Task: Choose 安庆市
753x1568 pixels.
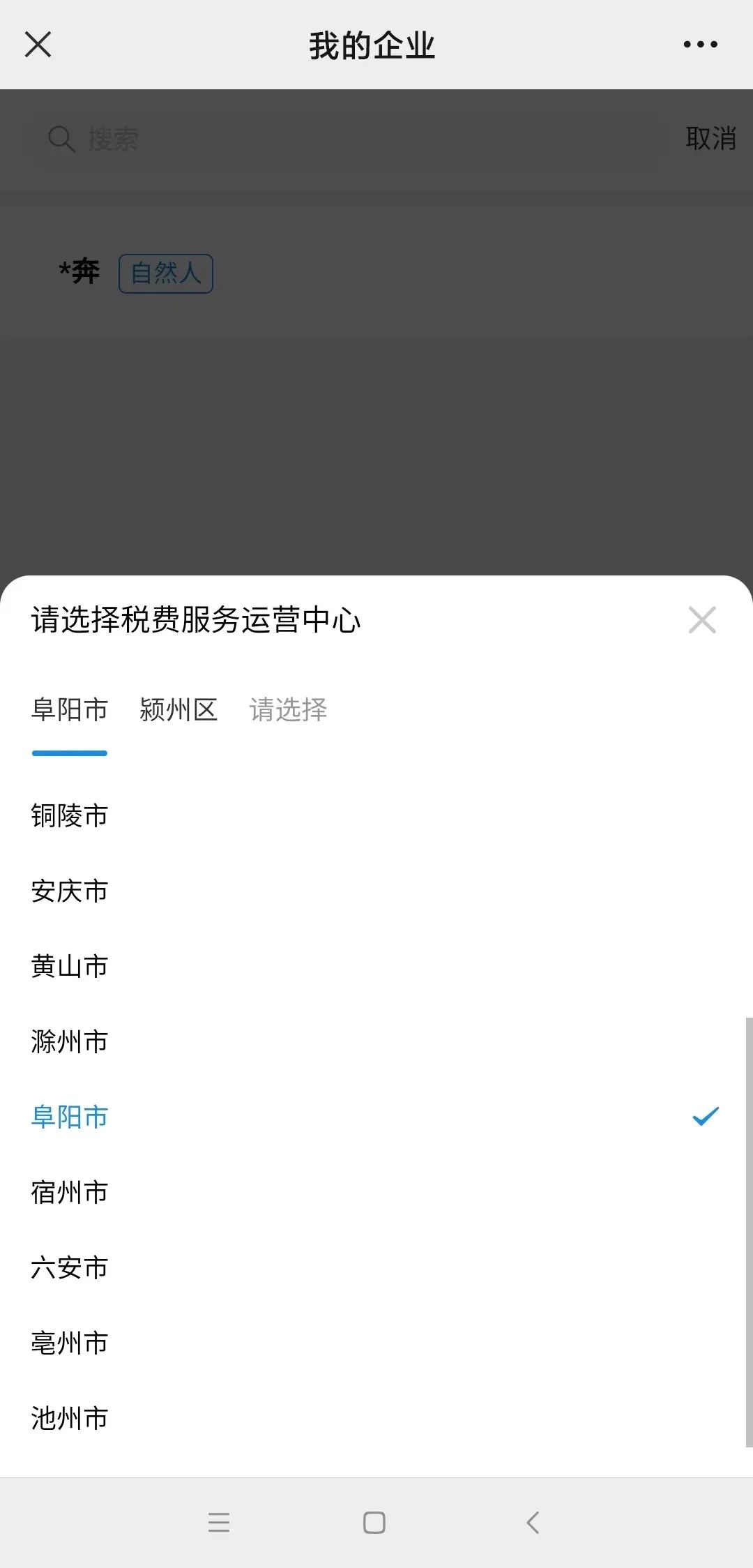Action: [70, 891]
